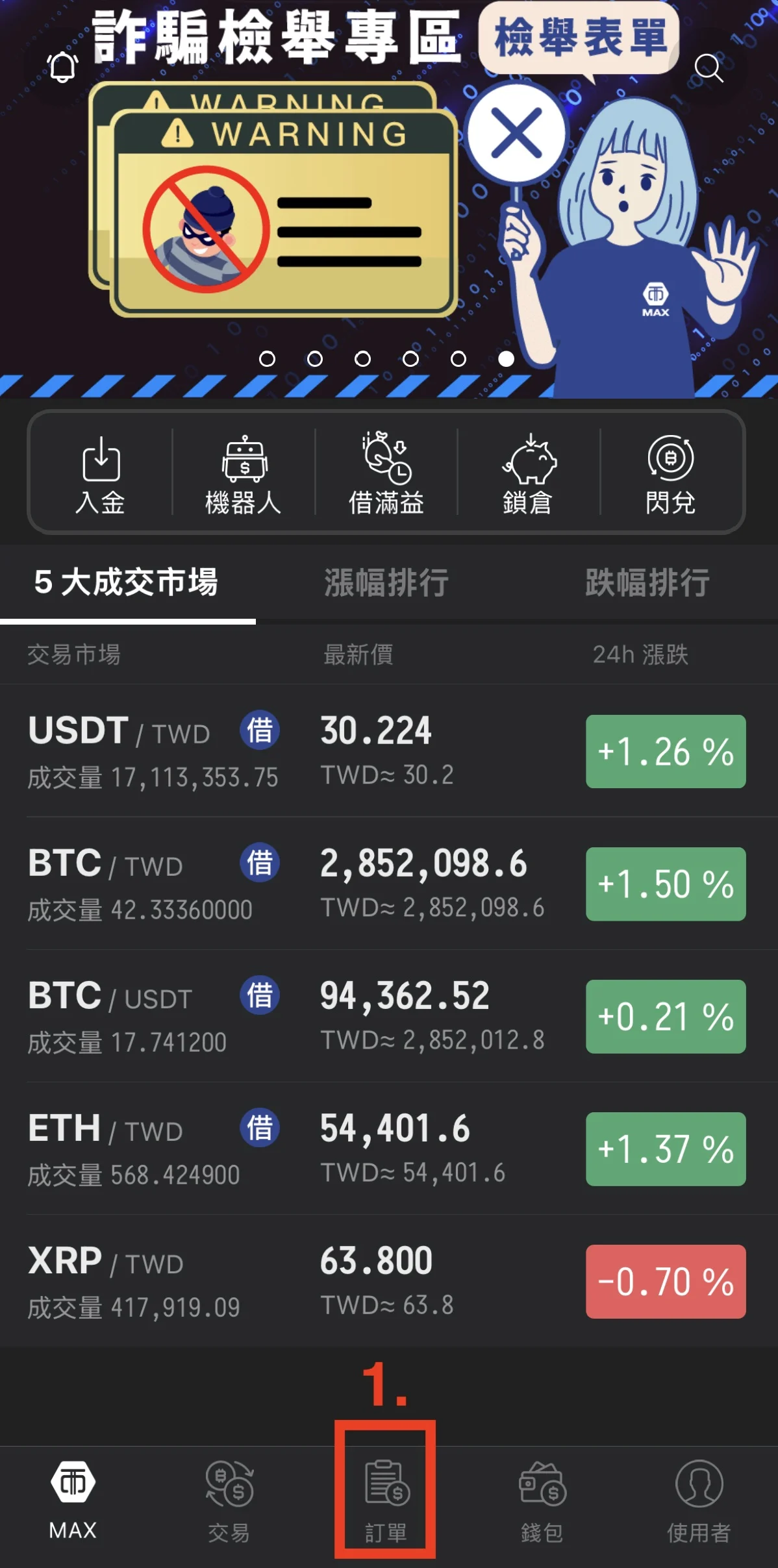Screen dimensions: 778x1568
Task: Select the 5 大成交市場 tab
Action: click(x=127, y=582)
